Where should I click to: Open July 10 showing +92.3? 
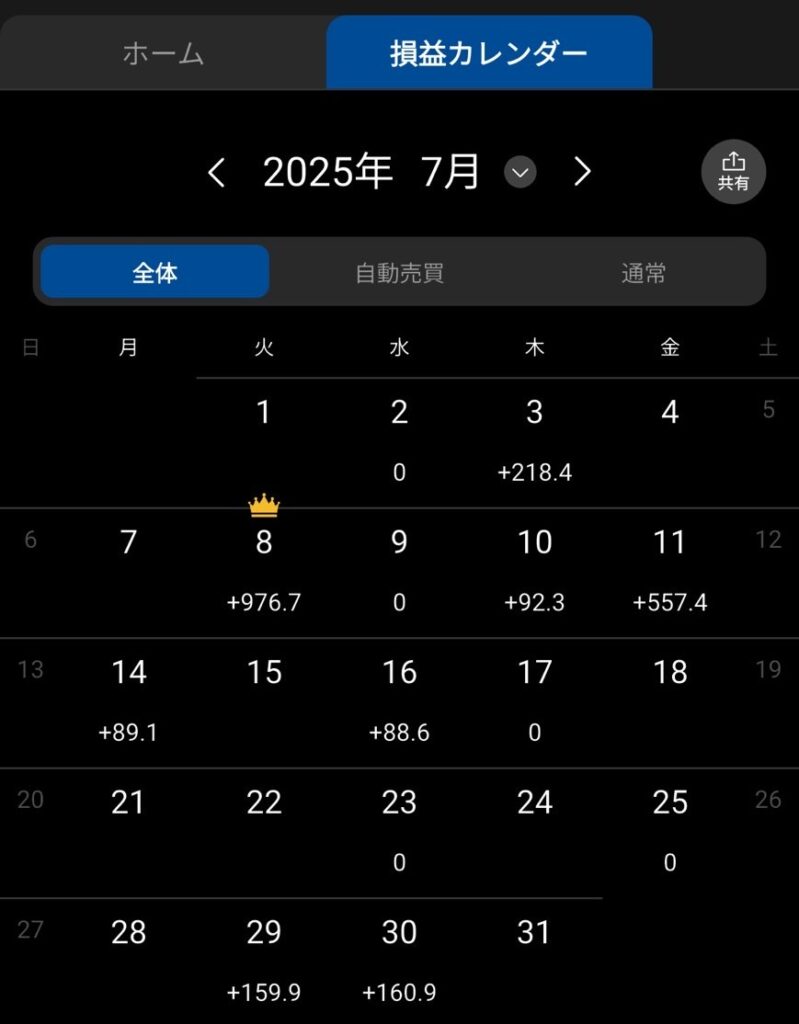coord(534,570)
